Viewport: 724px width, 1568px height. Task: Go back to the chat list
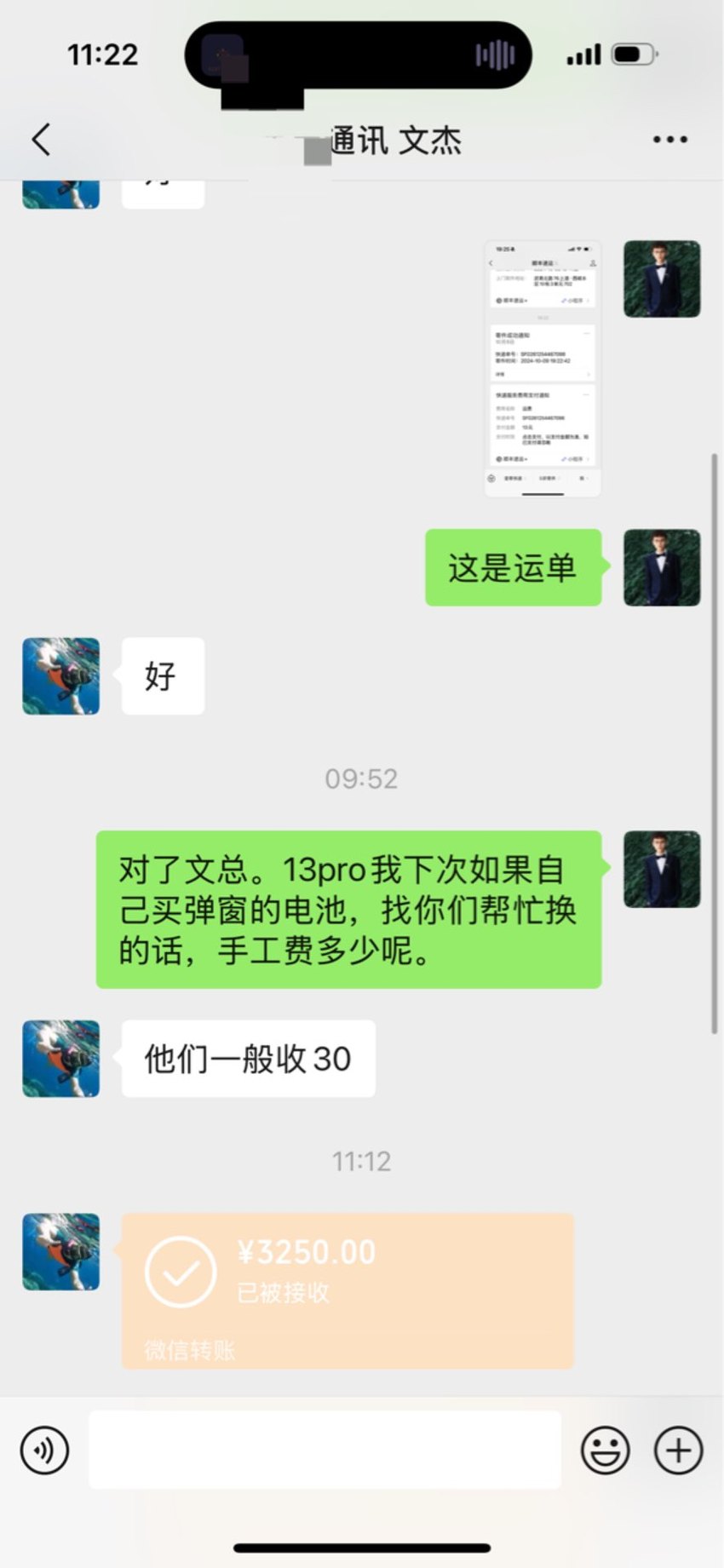click(x=41, y=140)
